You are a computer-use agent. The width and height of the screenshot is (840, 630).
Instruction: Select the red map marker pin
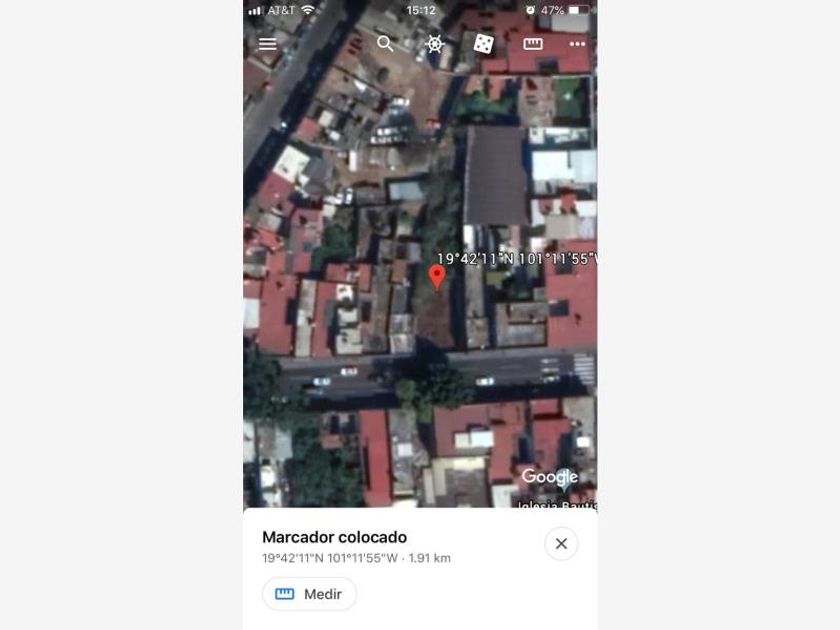coord(437,277)
